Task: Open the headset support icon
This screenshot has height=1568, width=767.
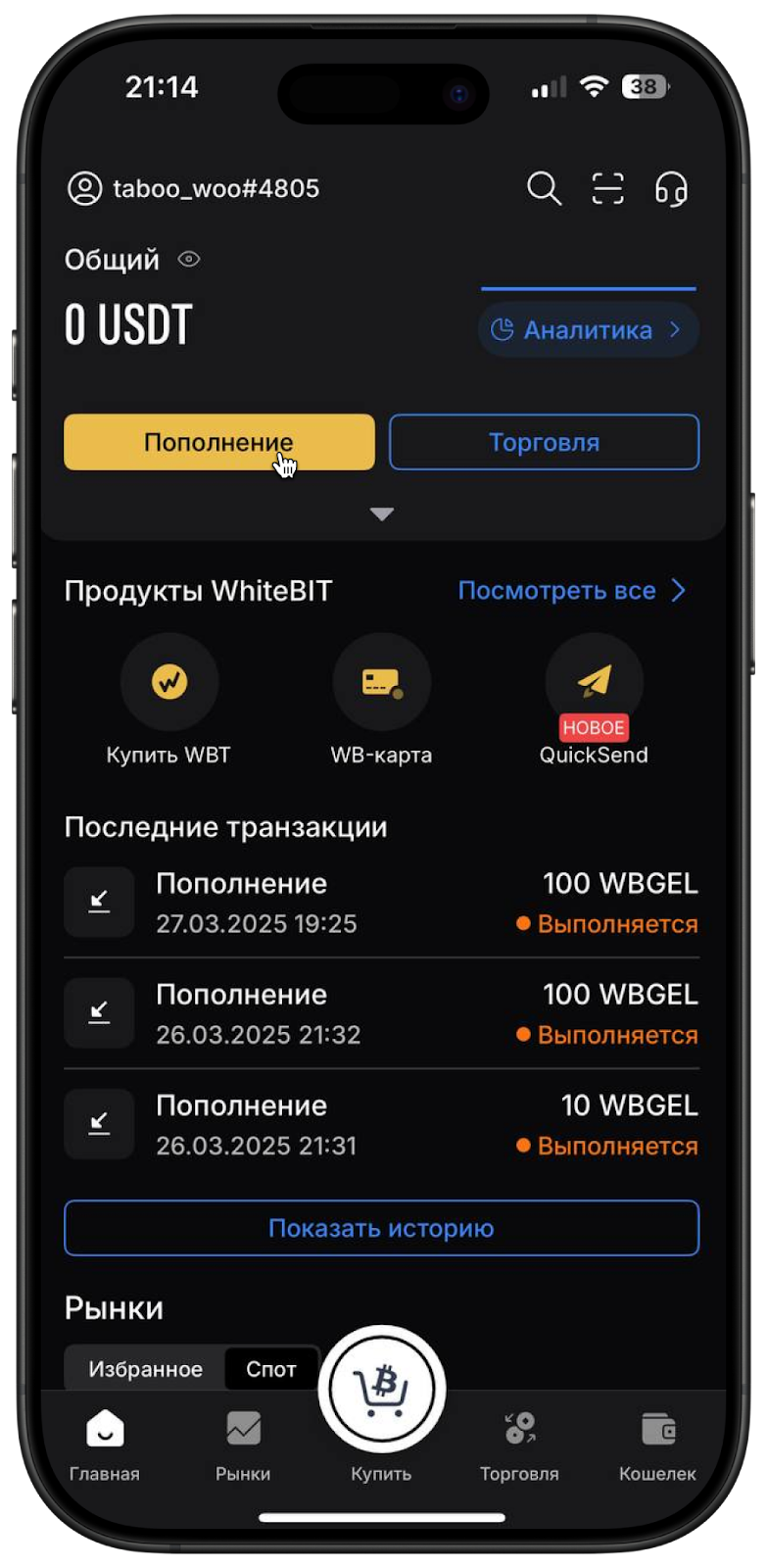Action: [671, 188]
